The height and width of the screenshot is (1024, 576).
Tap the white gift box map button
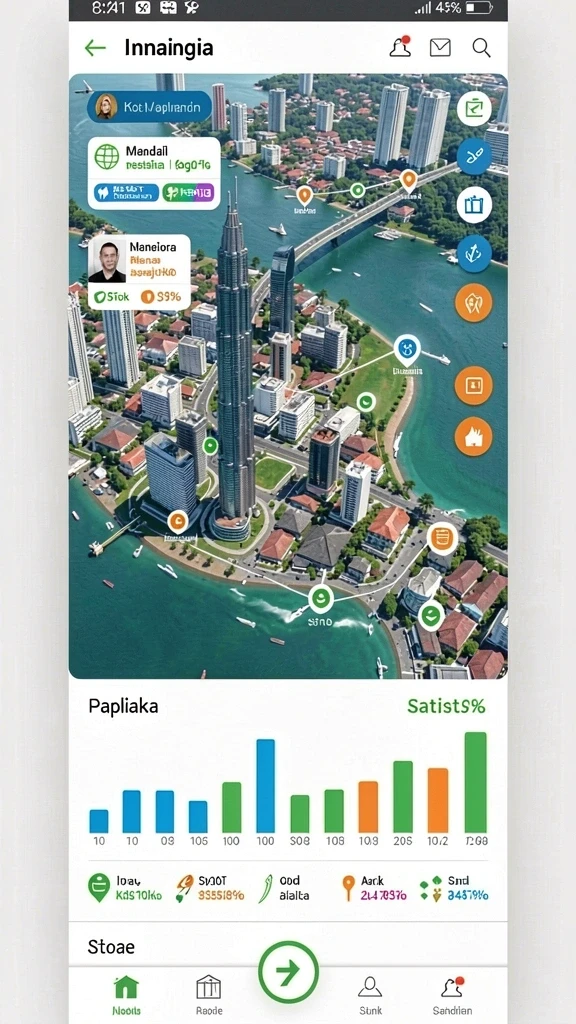tap(474, 205)
